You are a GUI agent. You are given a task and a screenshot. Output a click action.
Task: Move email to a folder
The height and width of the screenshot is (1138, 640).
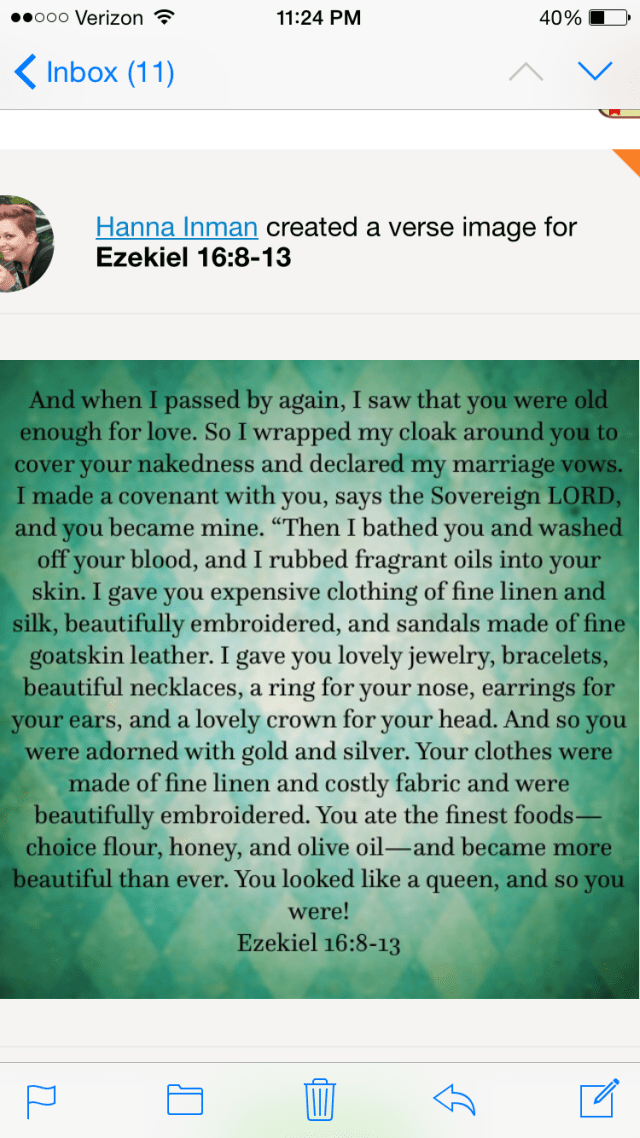[x=185, y=1099]
